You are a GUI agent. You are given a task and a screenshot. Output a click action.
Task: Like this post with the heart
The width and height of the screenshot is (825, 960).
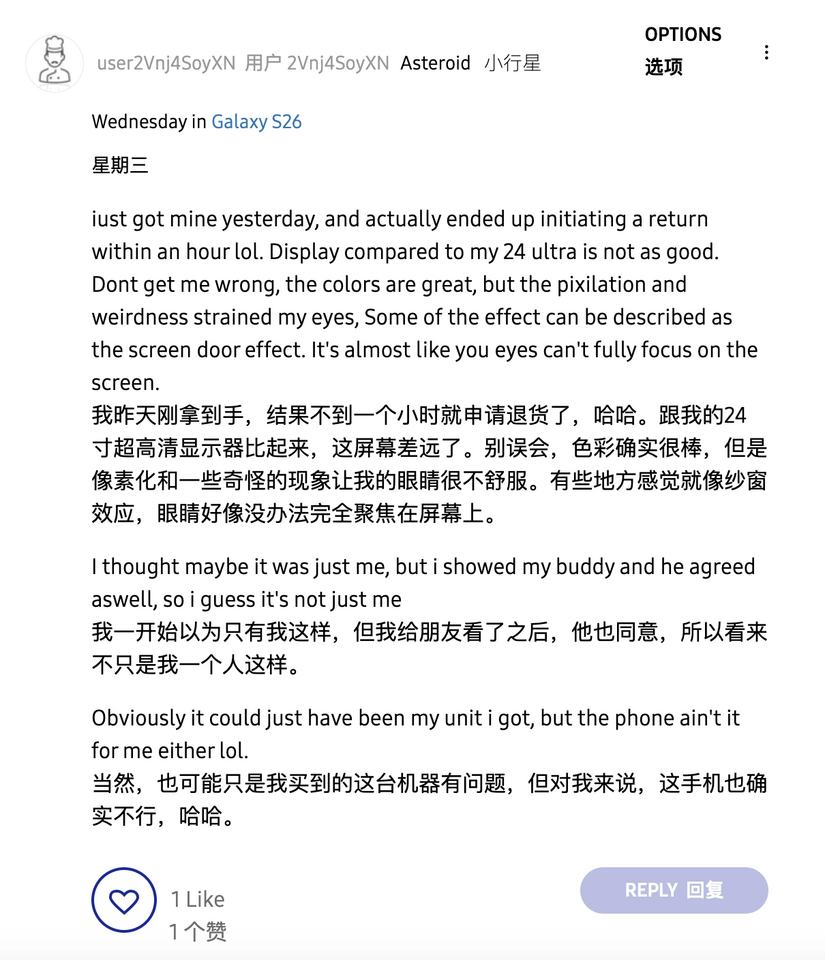coord(124,899)
